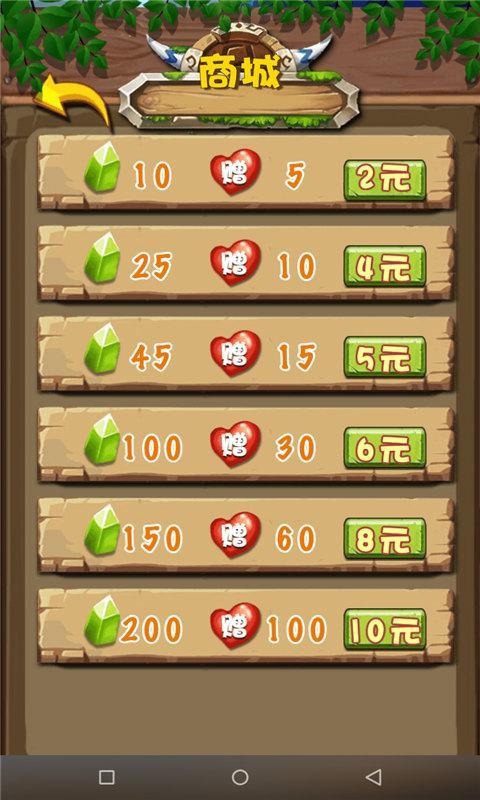
Task: Buy the 2元 gem pack
Action: 385,180
